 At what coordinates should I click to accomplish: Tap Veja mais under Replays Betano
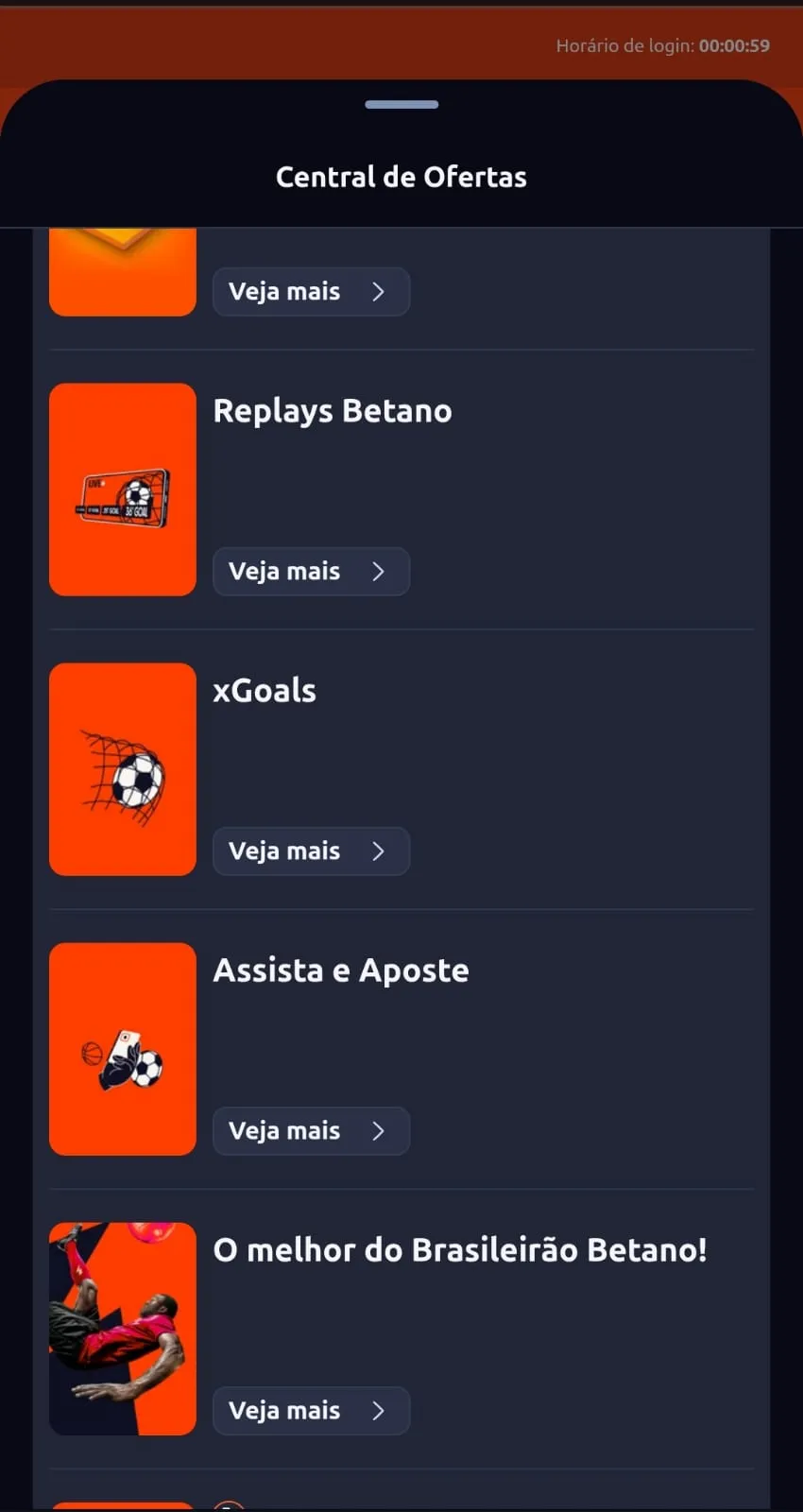pyautogui.click(x=311, y=572)
